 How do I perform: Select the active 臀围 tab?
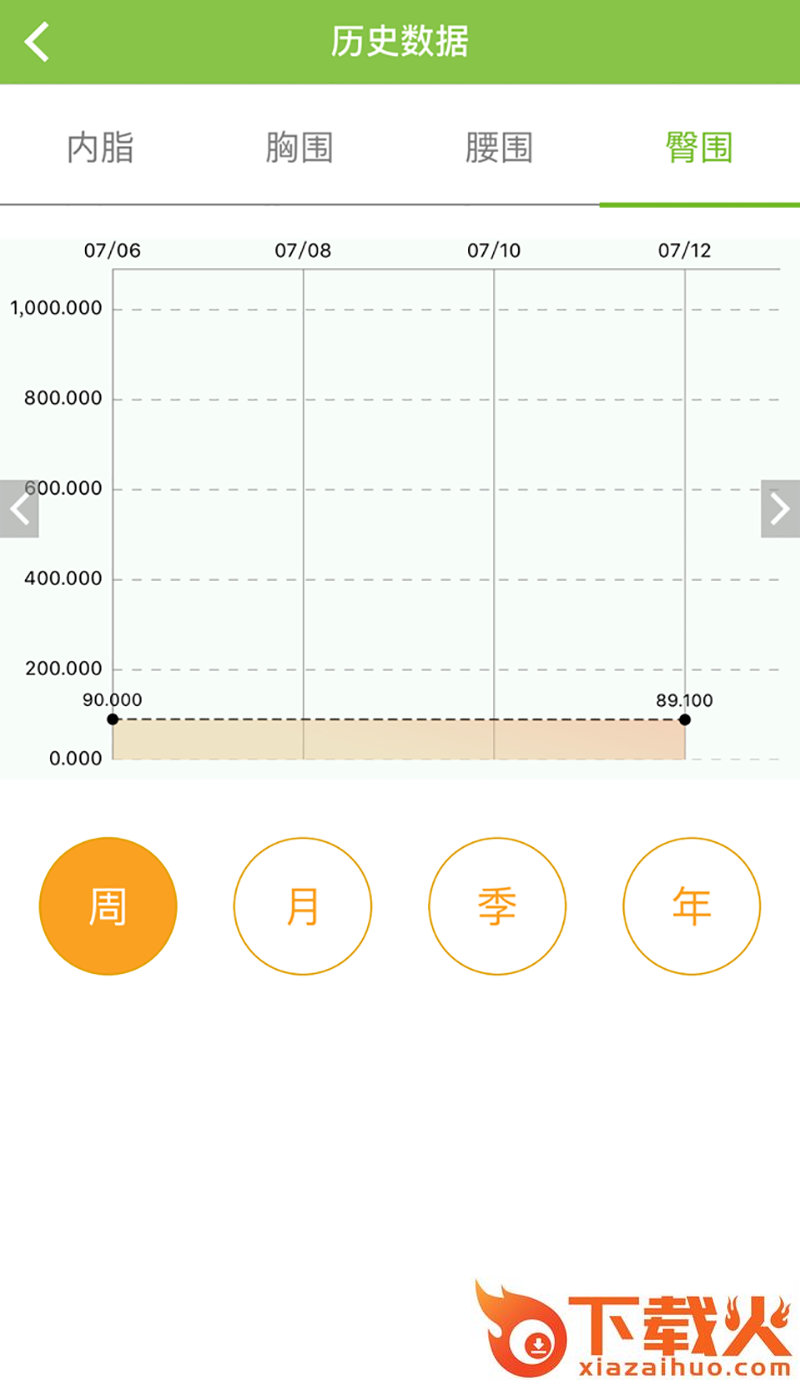[x=700, y=146]
